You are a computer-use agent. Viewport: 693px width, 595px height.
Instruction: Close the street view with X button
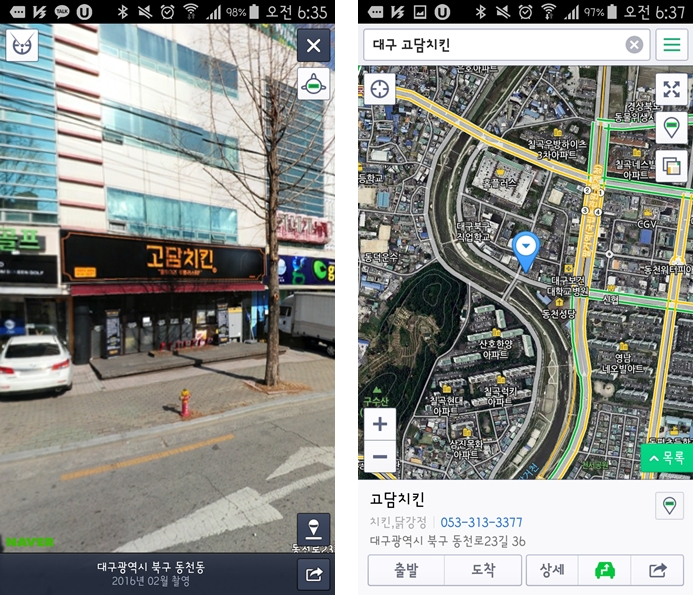(314, 45)
